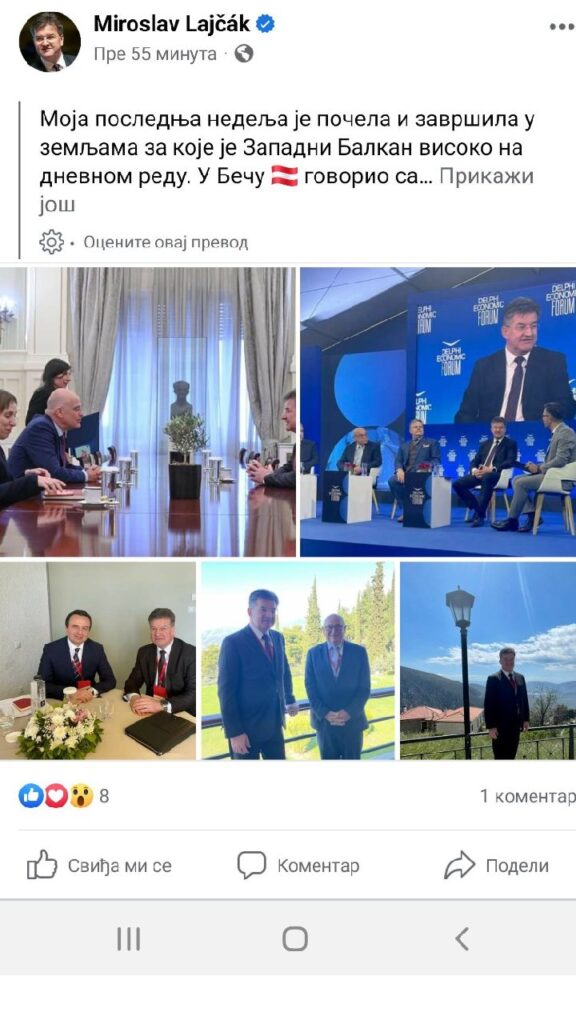Image resolution: width=576 pixels, height=1024 pixels.
Task: Go back using the system back button
Action: click(x=462, y=939)
